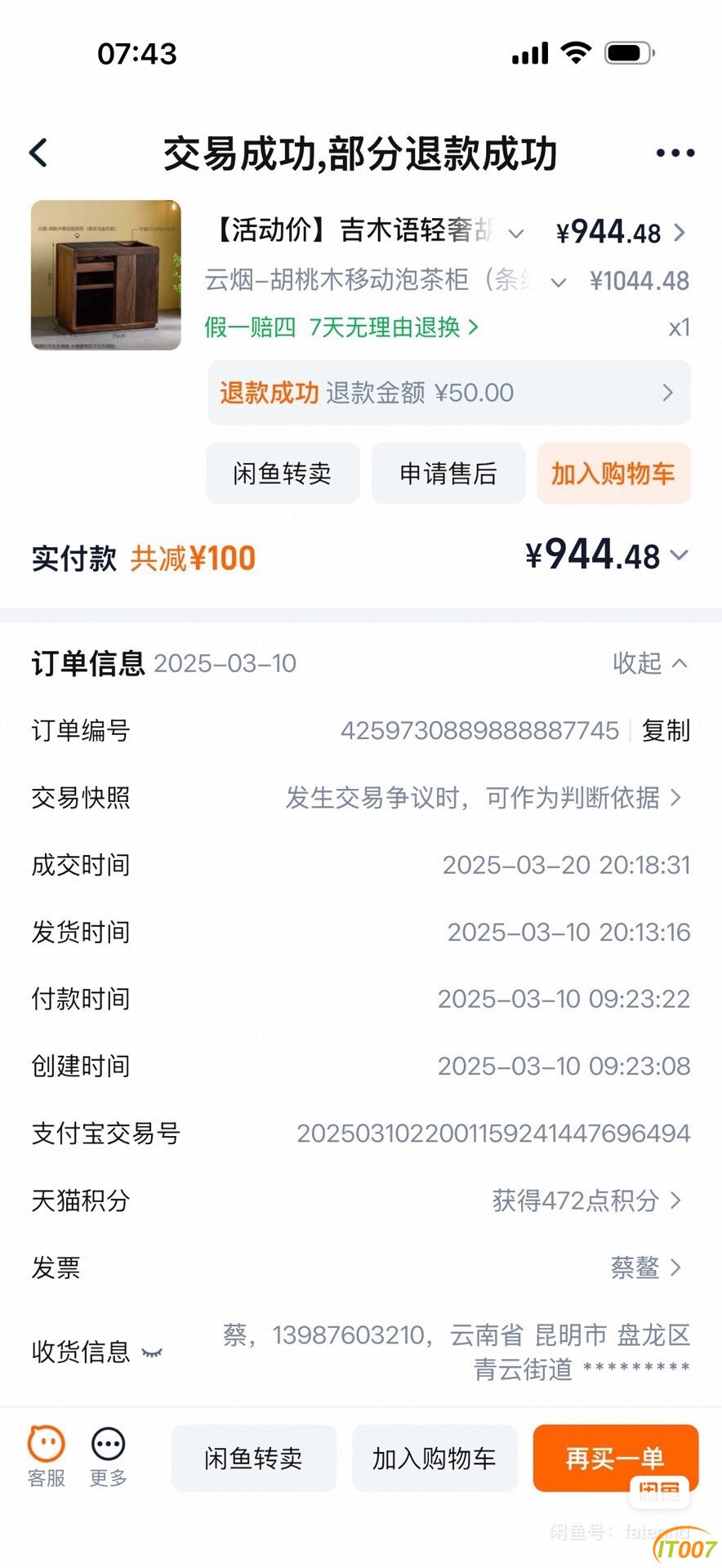Tap the orange 加入购物车 button under product
The height and width of the screenshot is (1568, 722).
(613, 474)
